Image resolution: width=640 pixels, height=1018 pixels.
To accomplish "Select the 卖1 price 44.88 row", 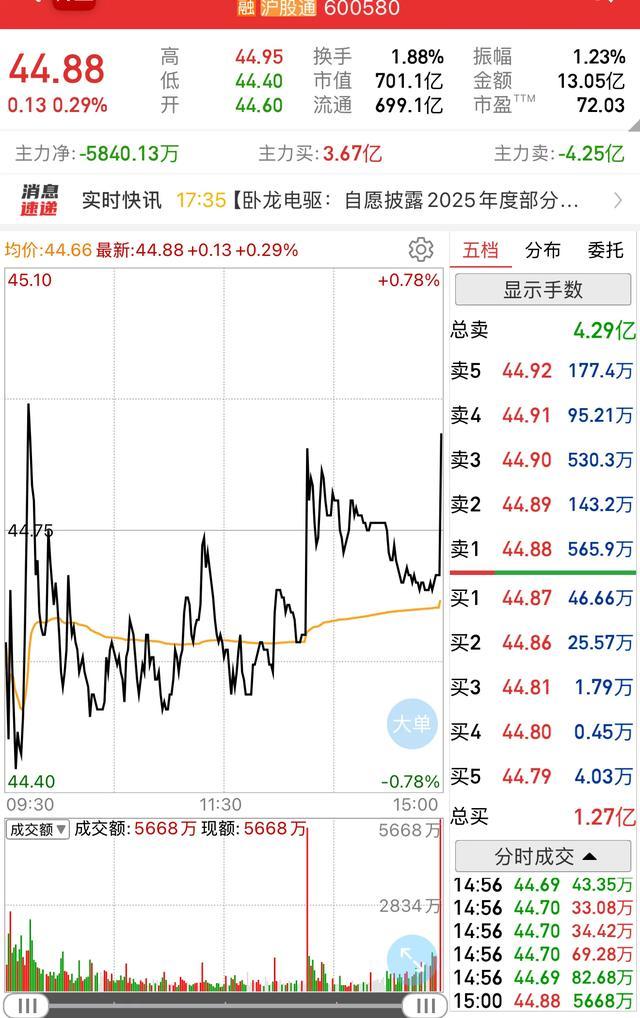I will [542, 549].
